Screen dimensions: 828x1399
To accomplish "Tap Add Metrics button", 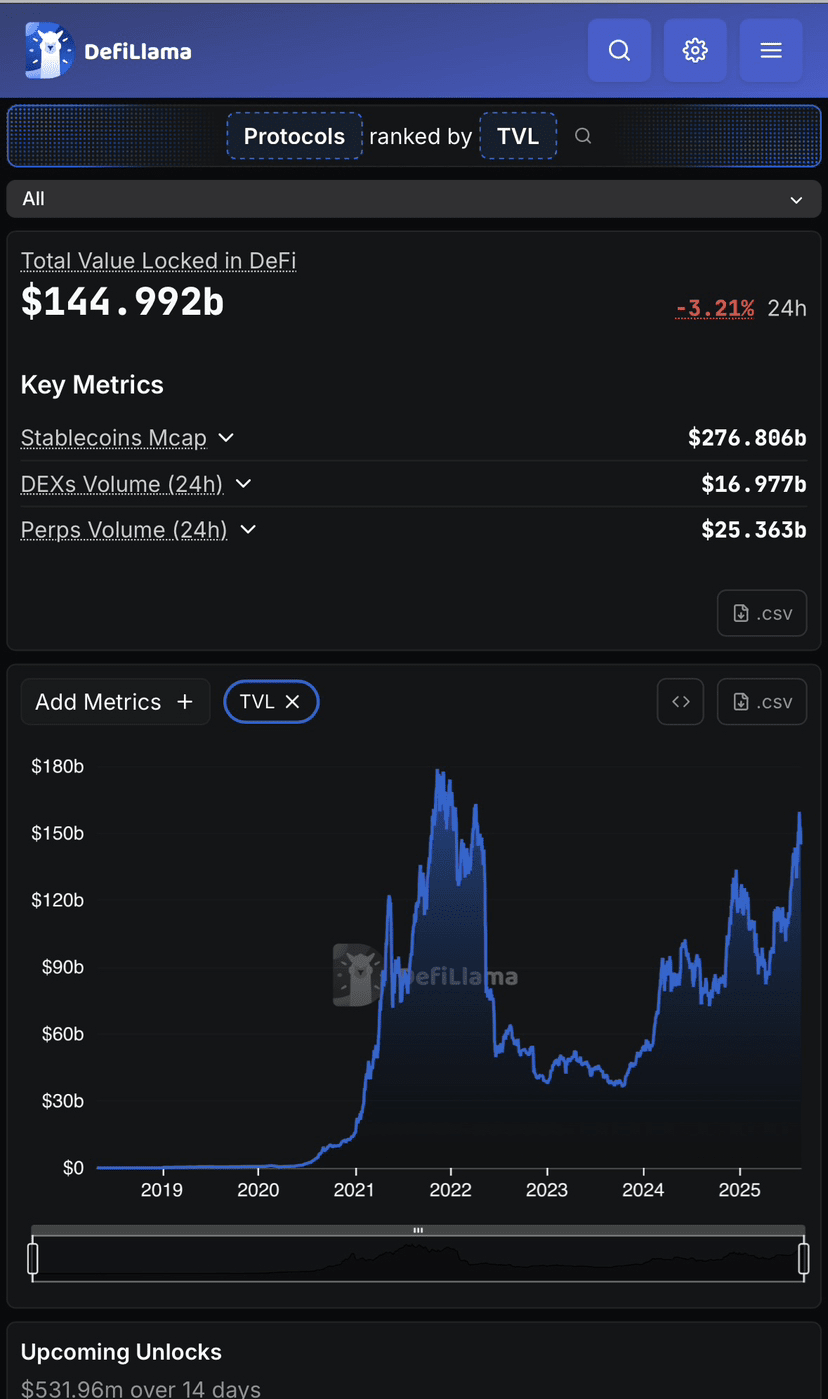I will coord(115,702).
